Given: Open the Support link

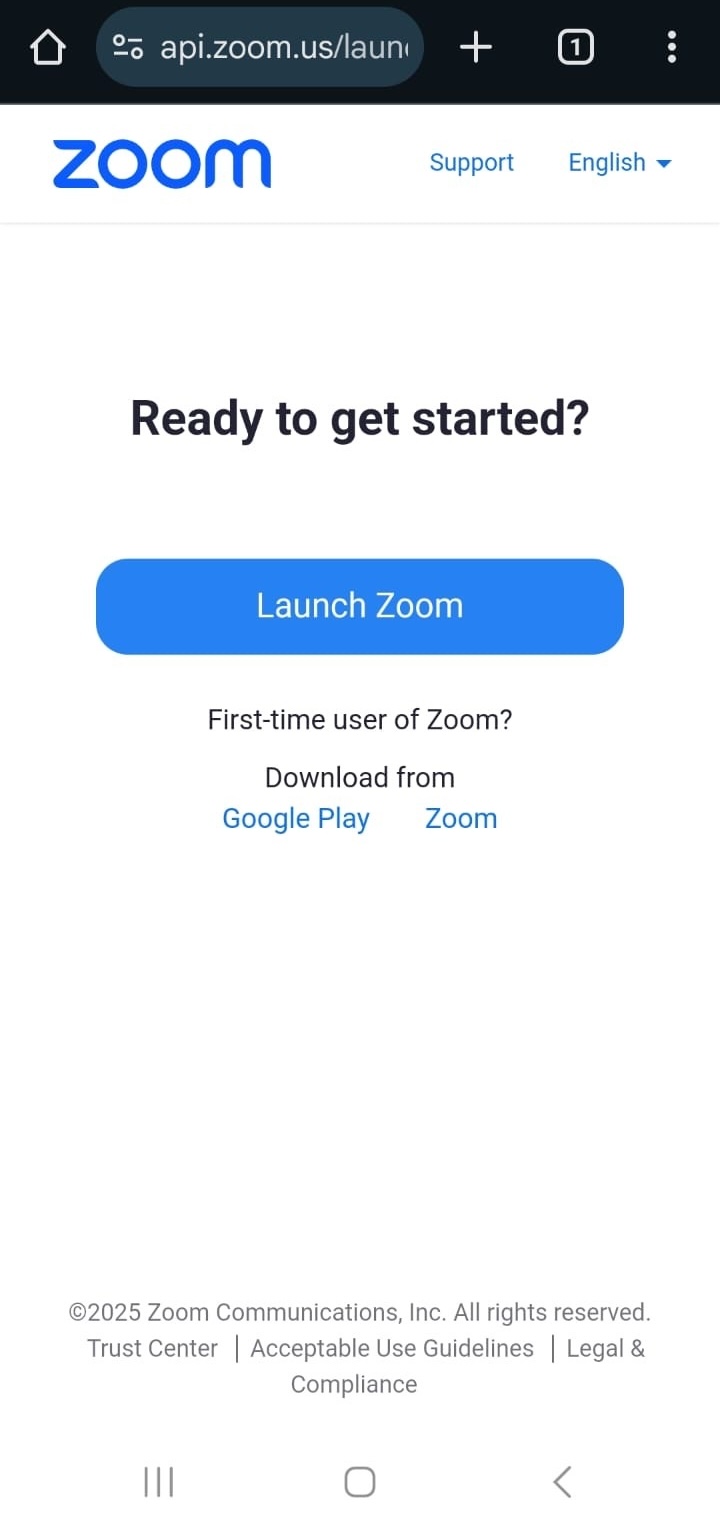Looking at the screenshot, I should click(x=471, y=163).
